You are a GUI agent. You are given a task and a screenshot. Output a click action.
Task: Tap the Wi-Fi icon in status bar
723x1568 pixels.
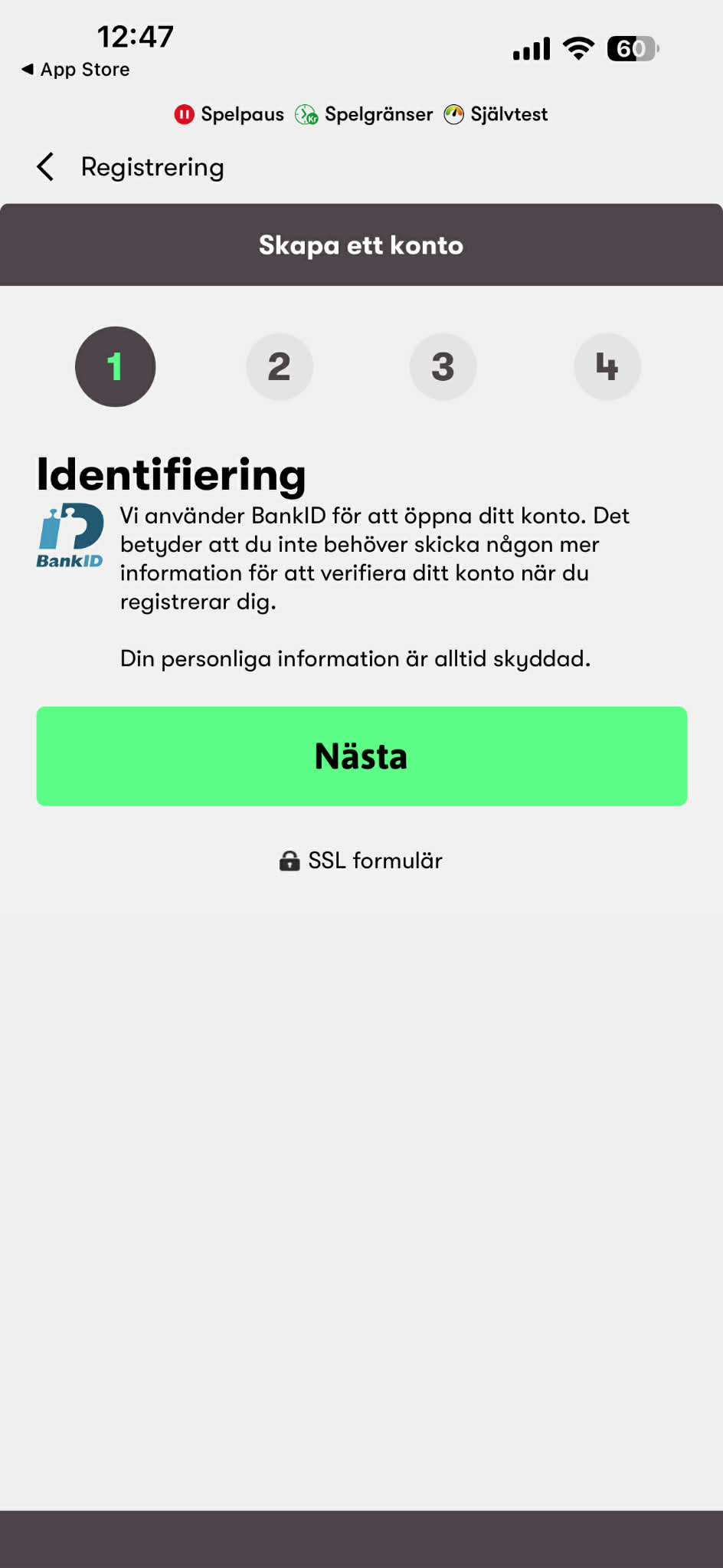578,48
